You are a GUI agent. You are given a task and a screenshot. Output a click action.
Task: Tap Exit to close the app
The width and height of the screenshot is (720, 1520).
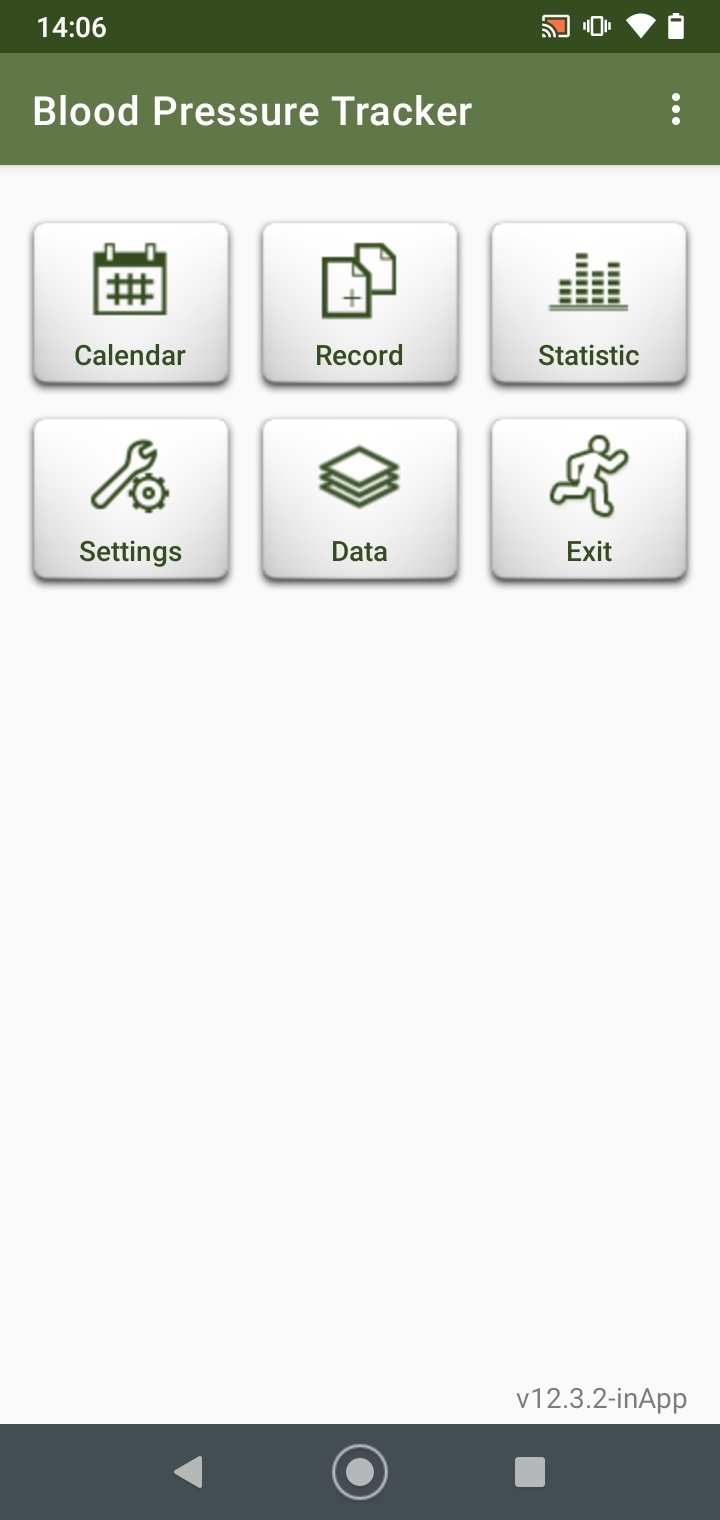point(588,499)
